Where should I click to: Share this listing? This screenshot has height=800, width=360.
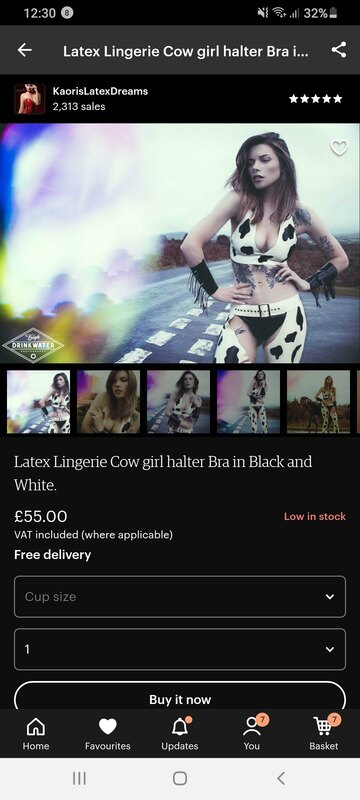pyautogui.click(x=339, y=50)
